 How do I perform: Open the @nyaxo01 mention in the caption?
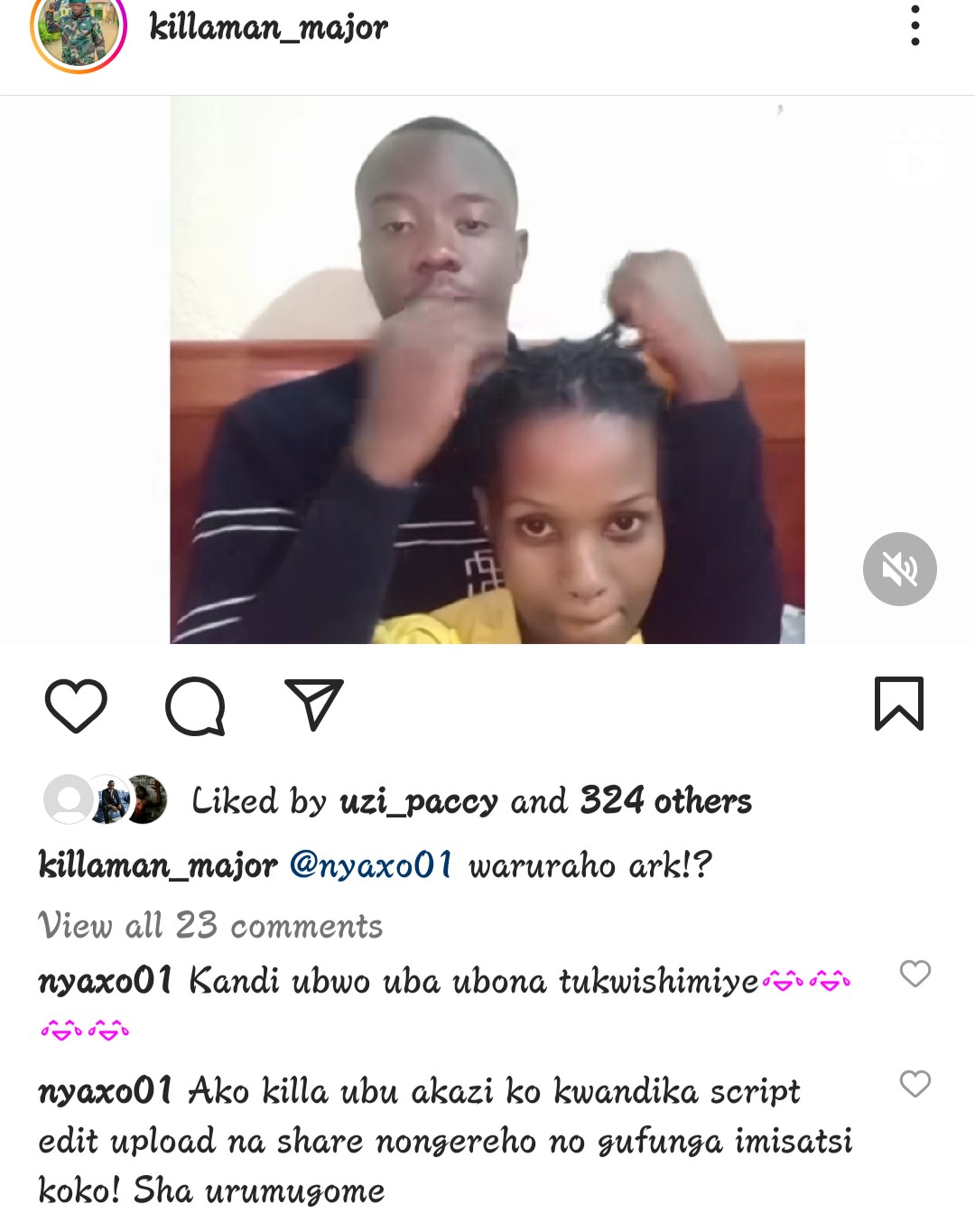click(371, 865)
